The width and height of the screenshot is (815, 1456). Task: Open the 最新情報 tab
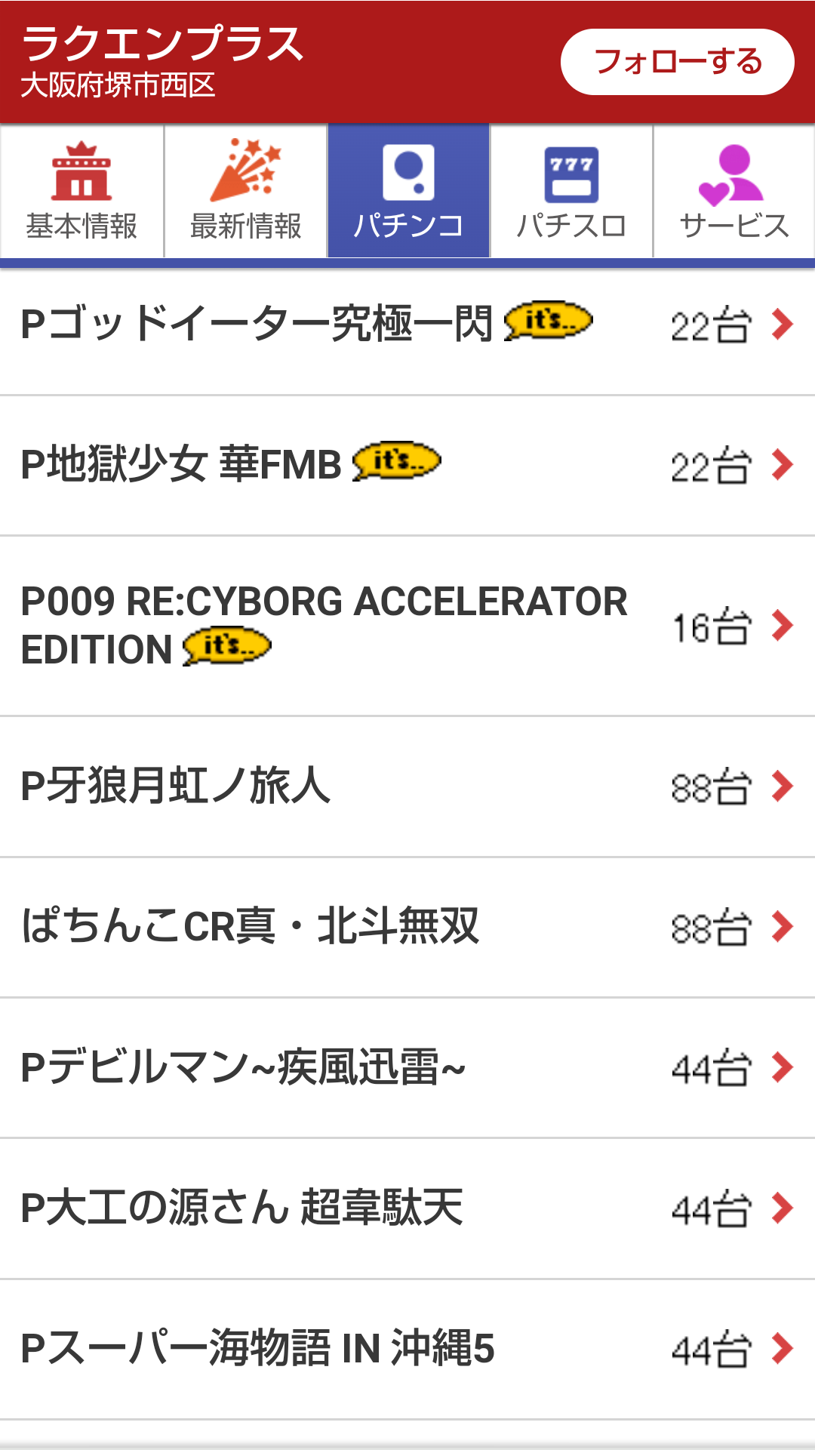tap(245, 191)
